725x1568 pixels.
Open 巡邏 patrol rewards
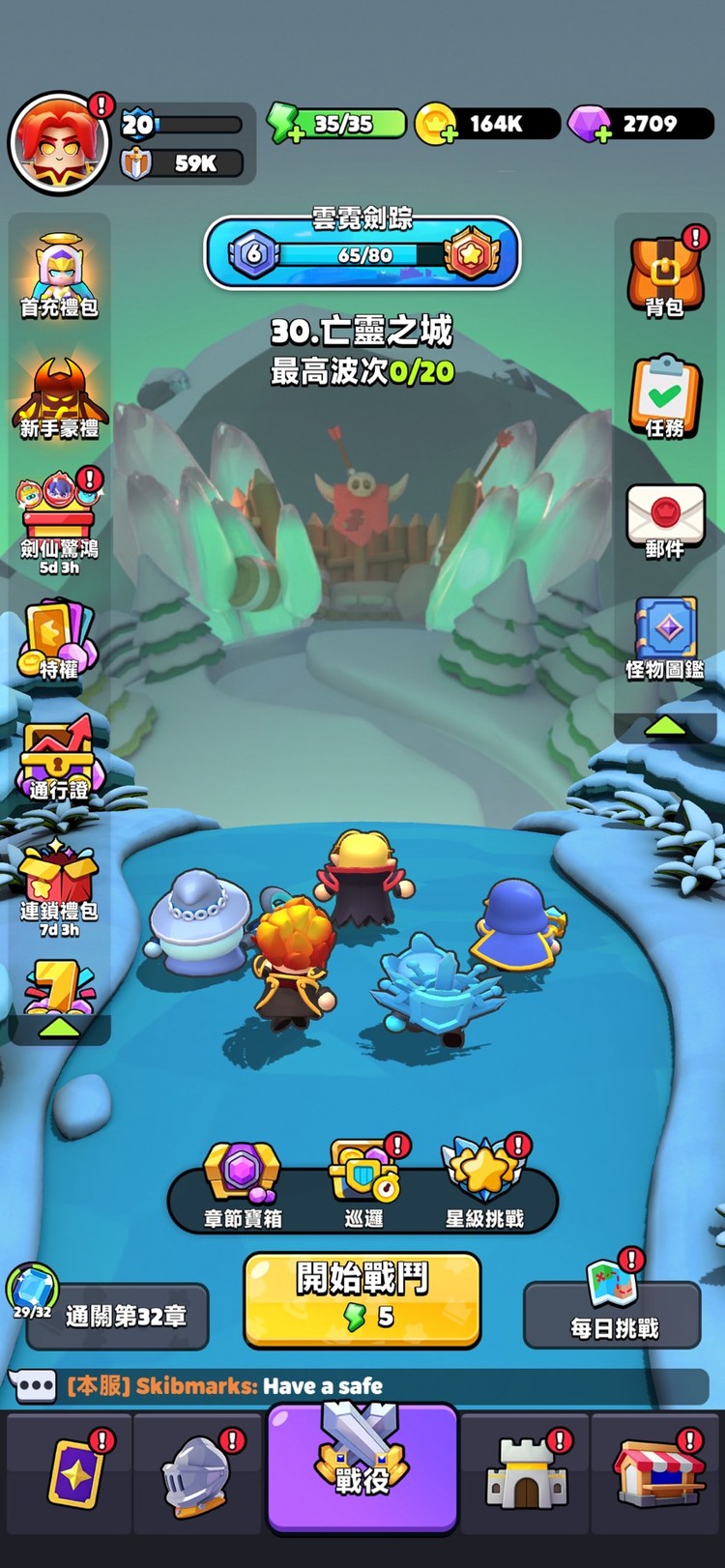[363, 1184]
